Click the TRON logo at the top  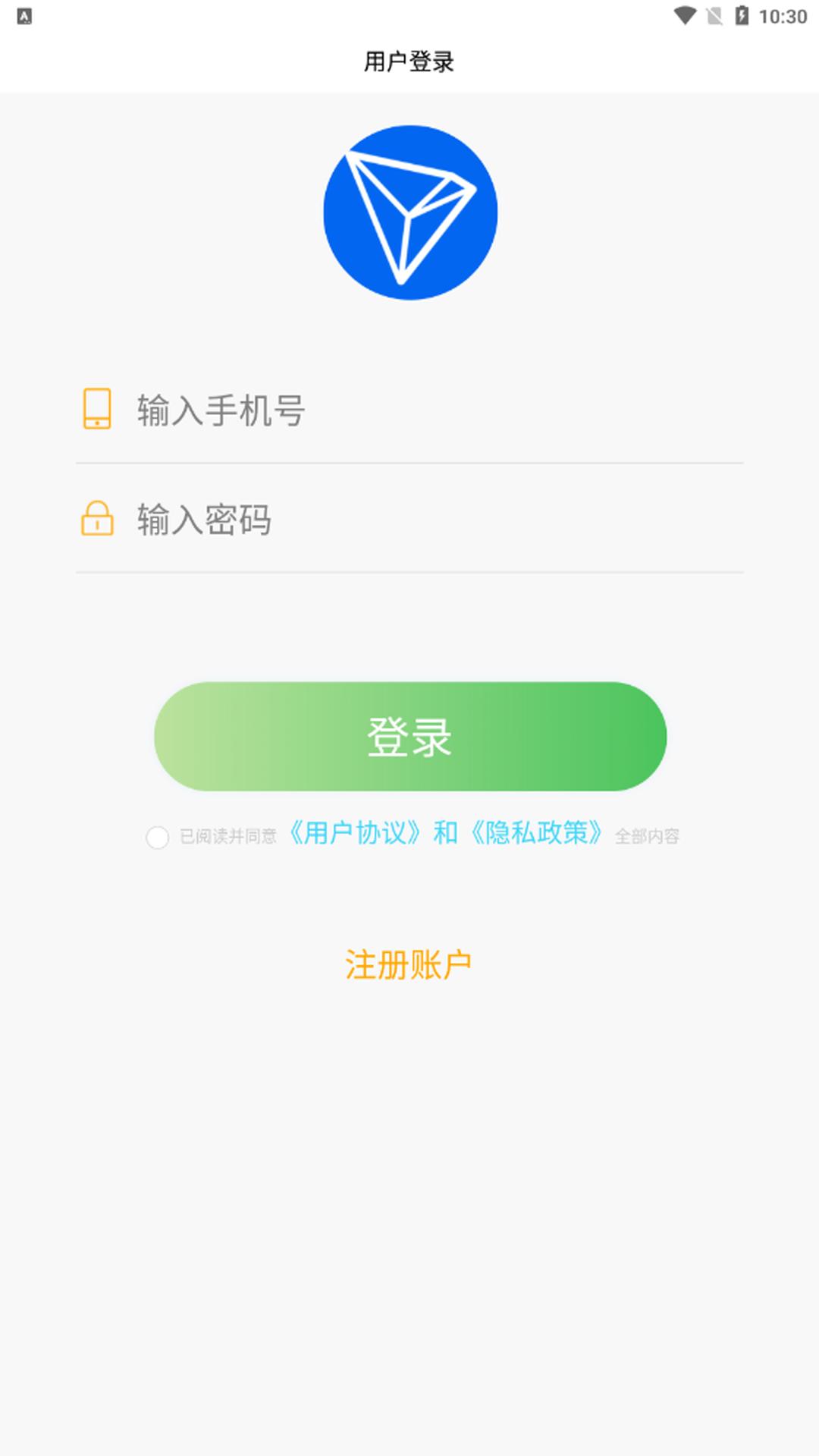pyautogui.click(x=409, y=212)
